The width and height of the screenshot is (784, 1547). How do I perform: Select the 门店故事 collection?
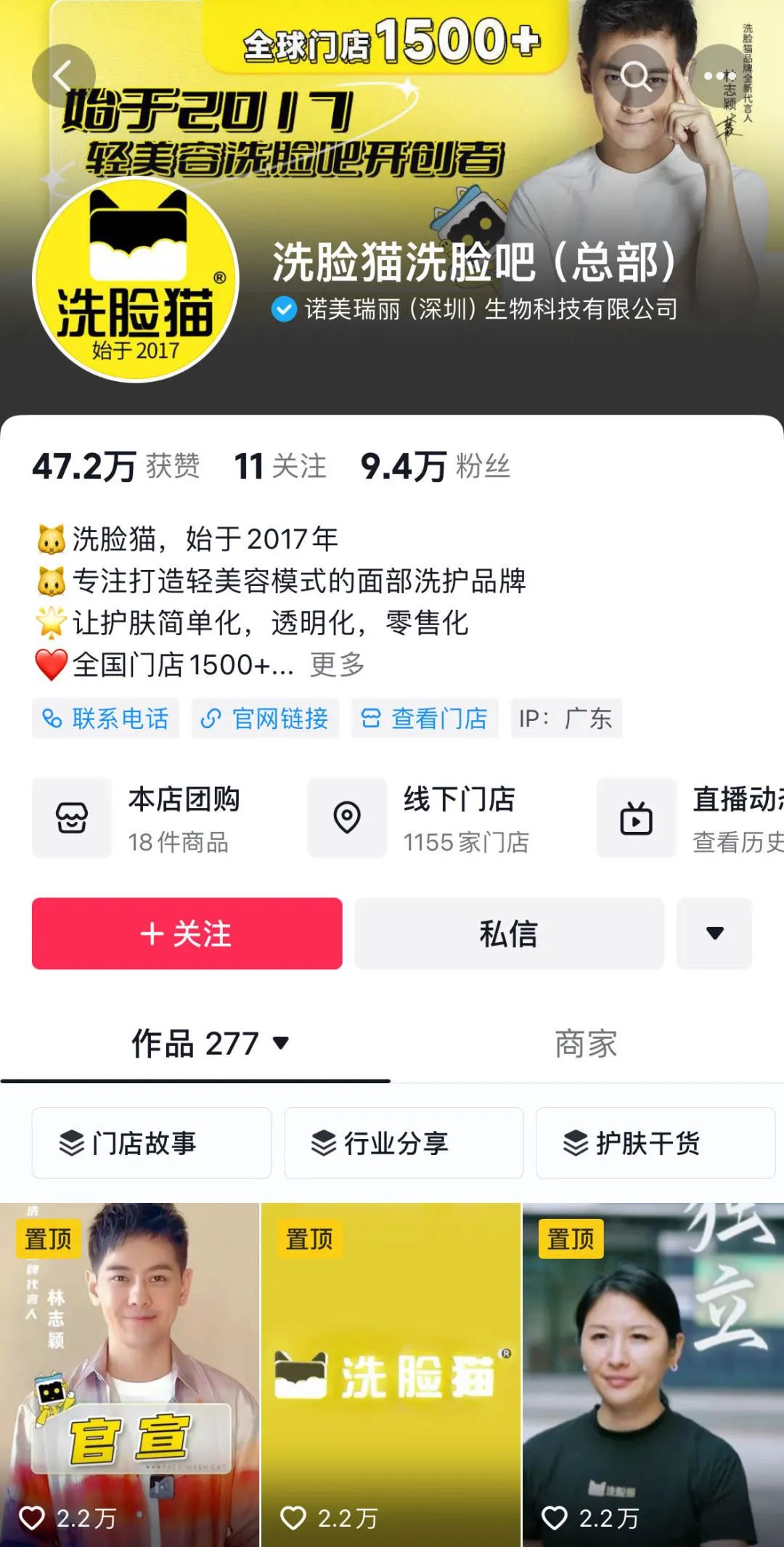click(x=152, y=1143)
